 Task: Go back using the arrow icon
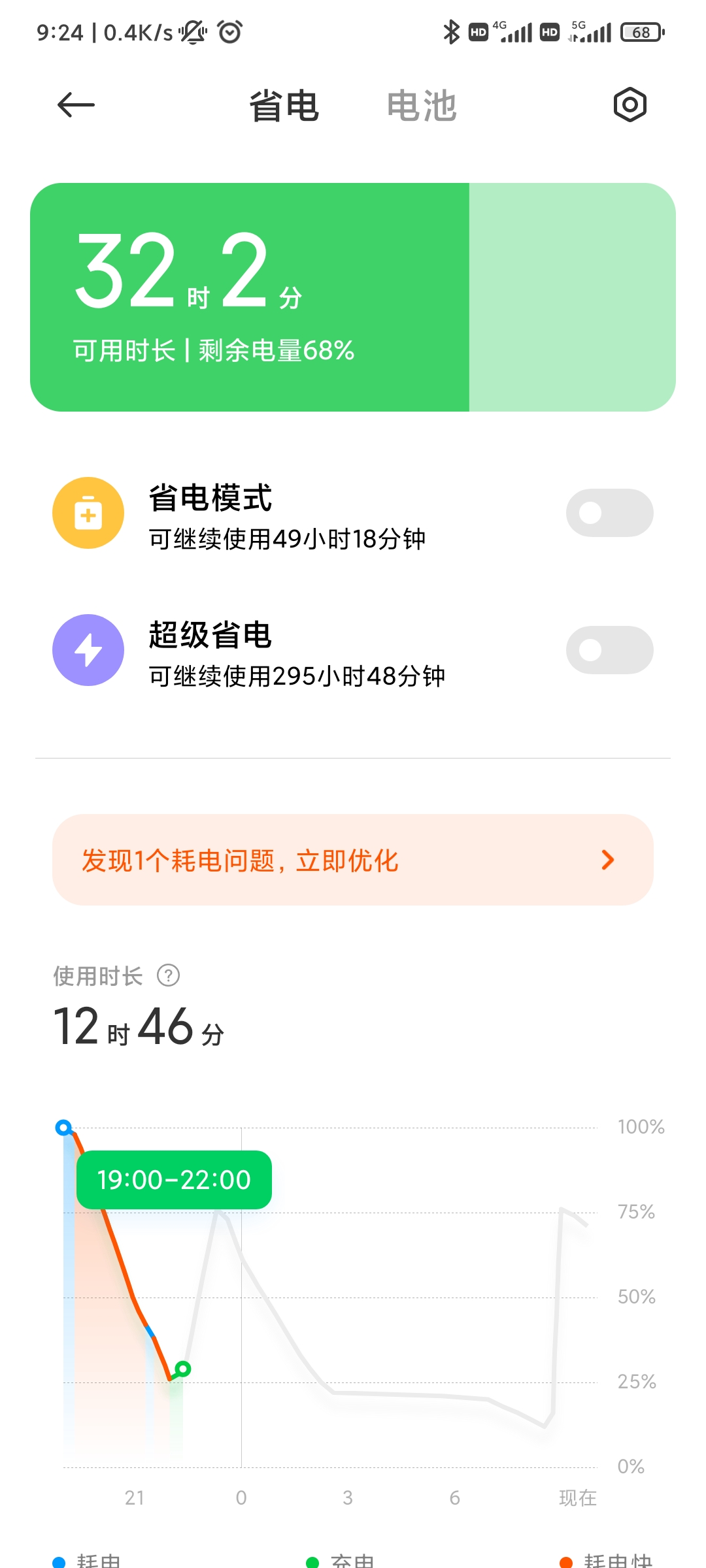pyautogui.click(x=76, y=105)
